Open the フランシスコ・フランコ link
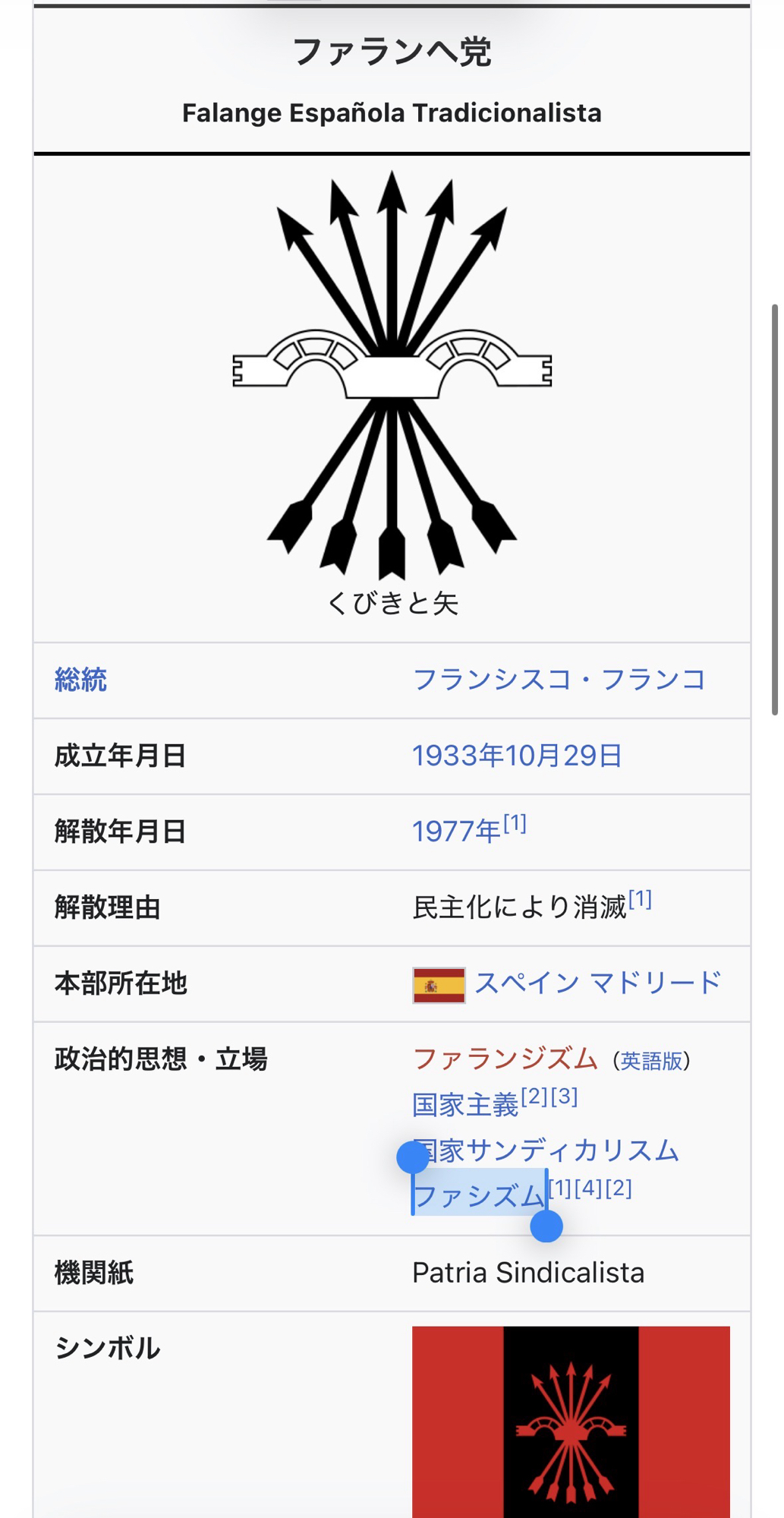 [559, 680]
